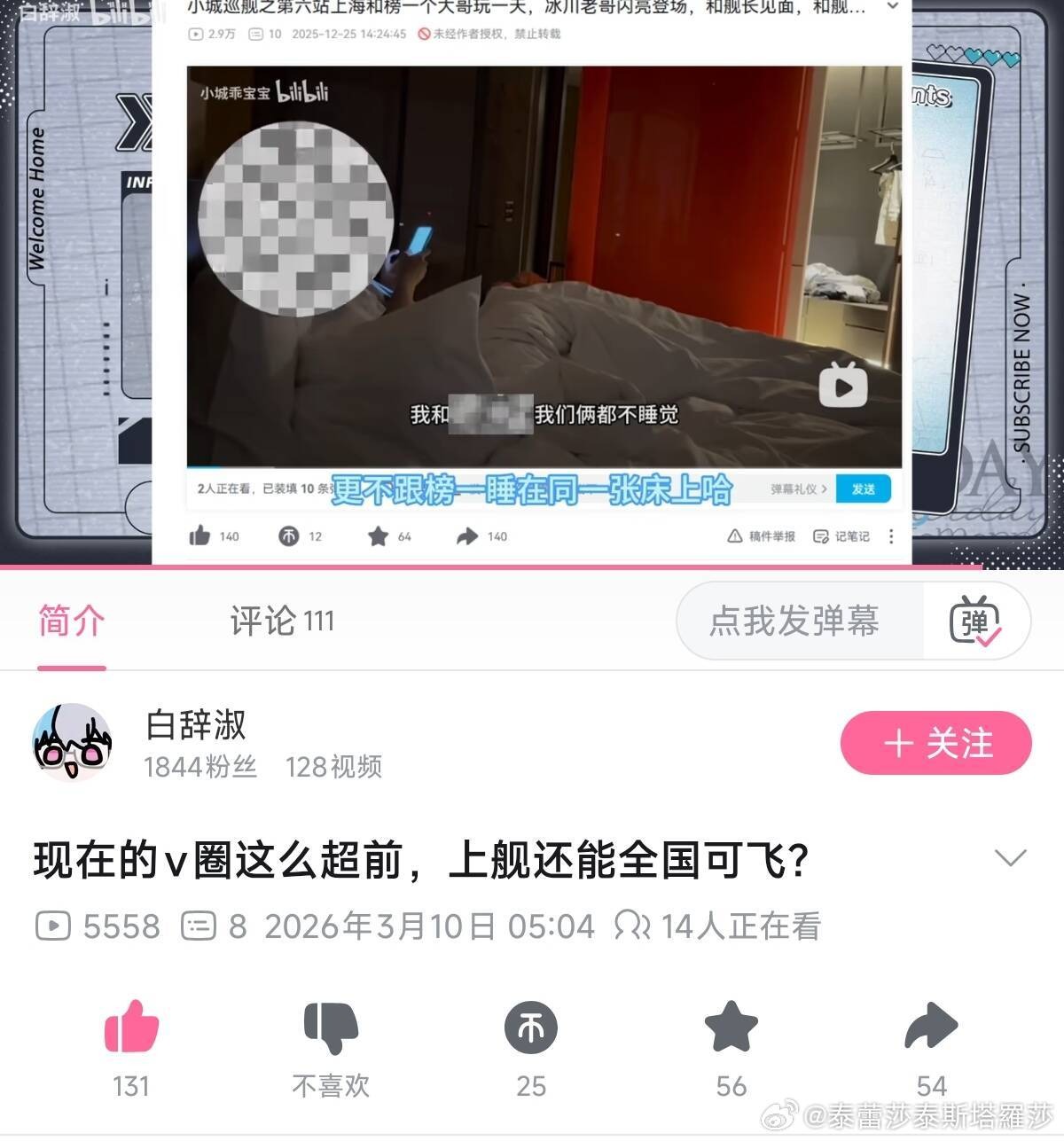
Task: Tap the video player area
Action: (532, 284)
